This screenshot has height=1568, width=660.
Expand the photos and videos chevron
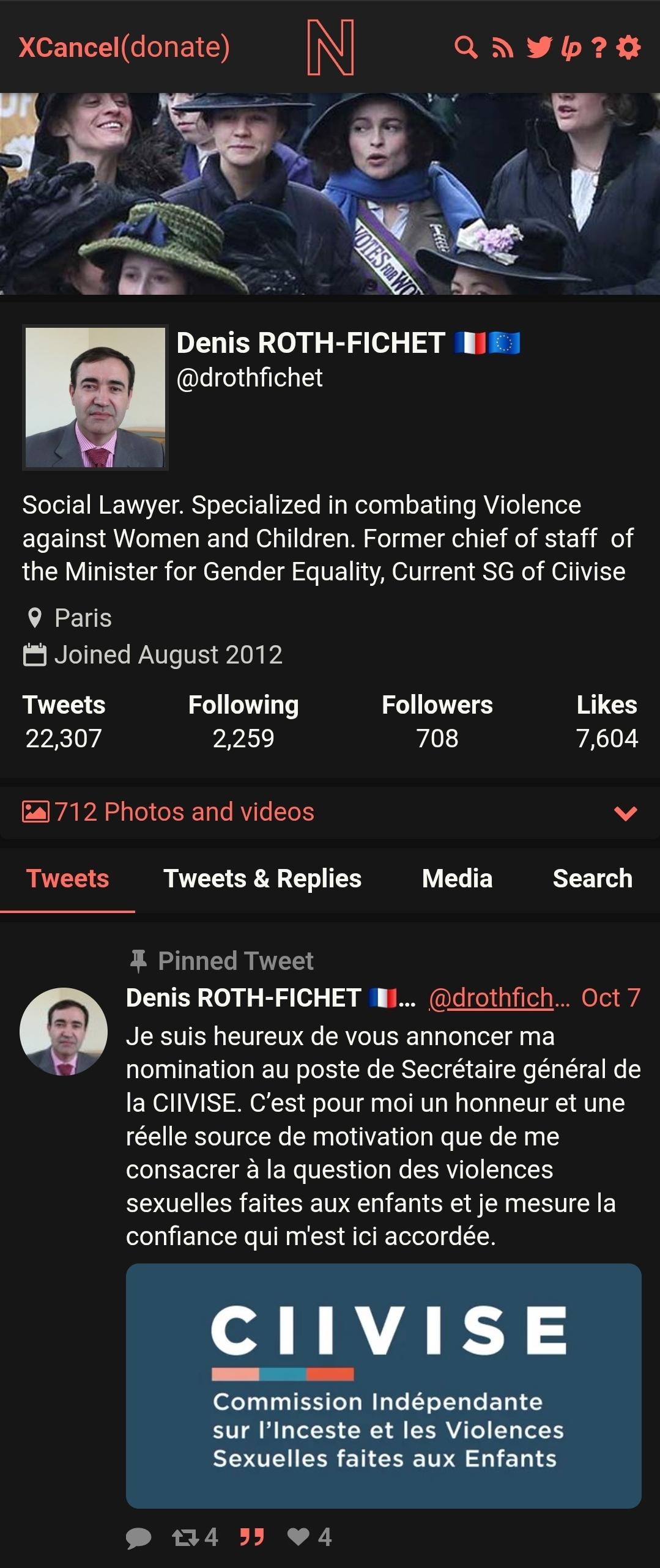click(625, 813)
